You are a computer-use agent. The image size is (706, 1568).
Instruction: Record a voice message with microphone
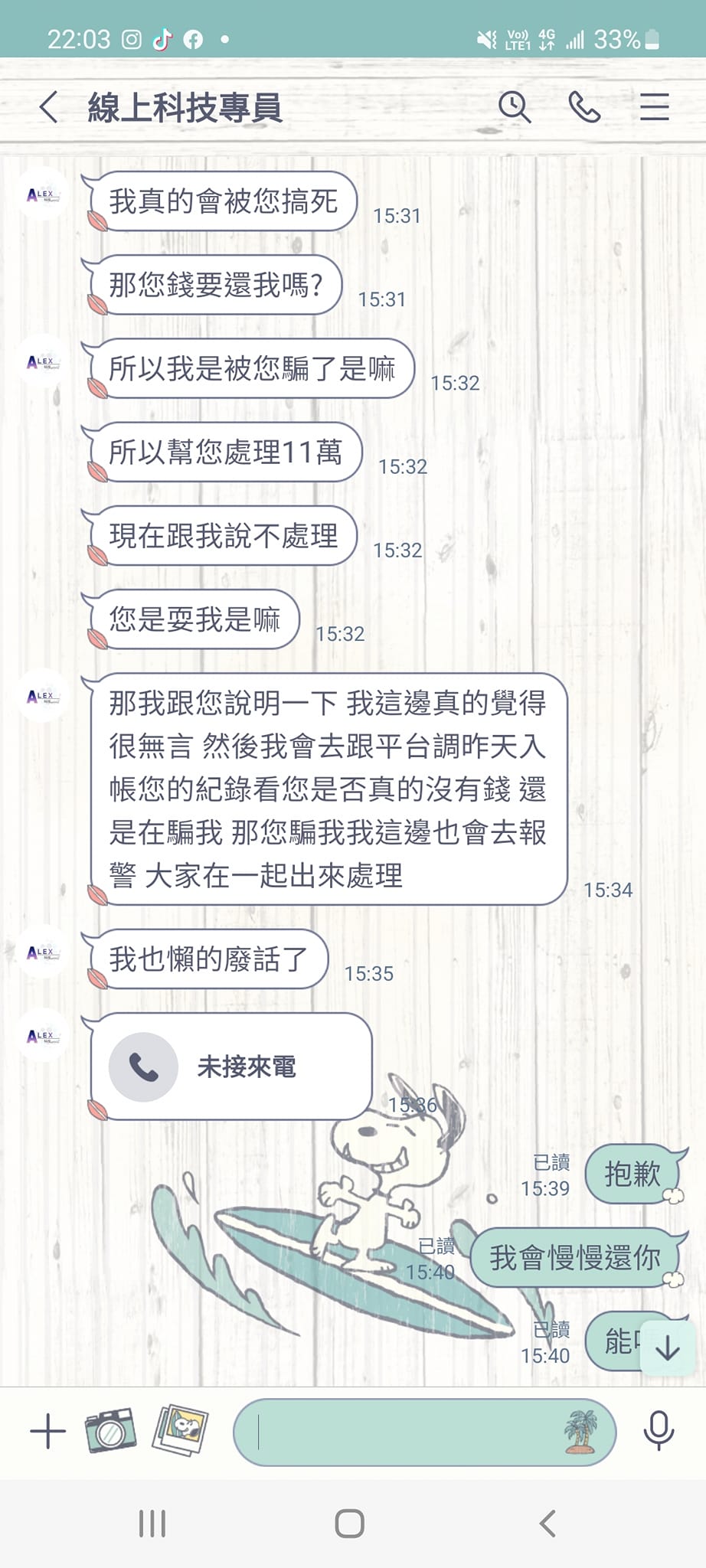(x=659, y=1430)
